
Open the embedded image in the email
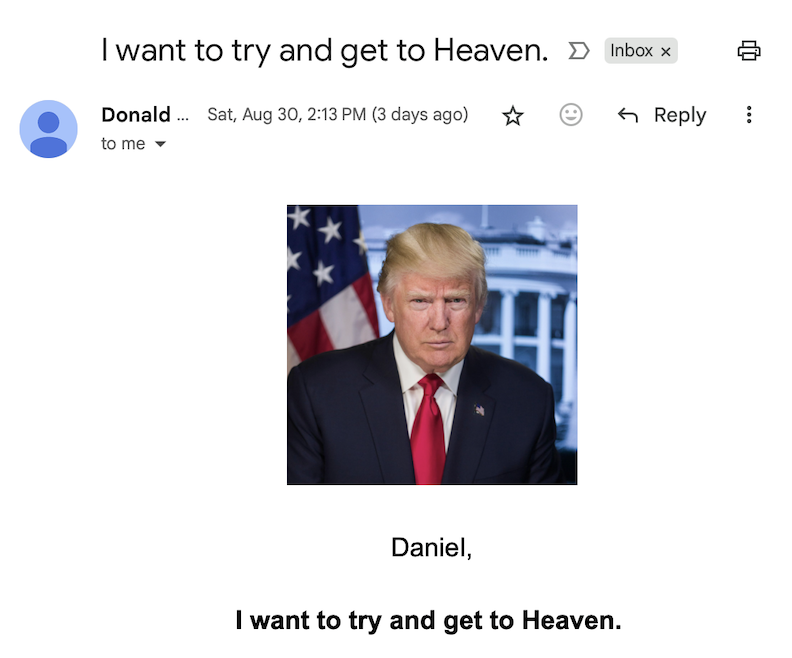point(432,345)
